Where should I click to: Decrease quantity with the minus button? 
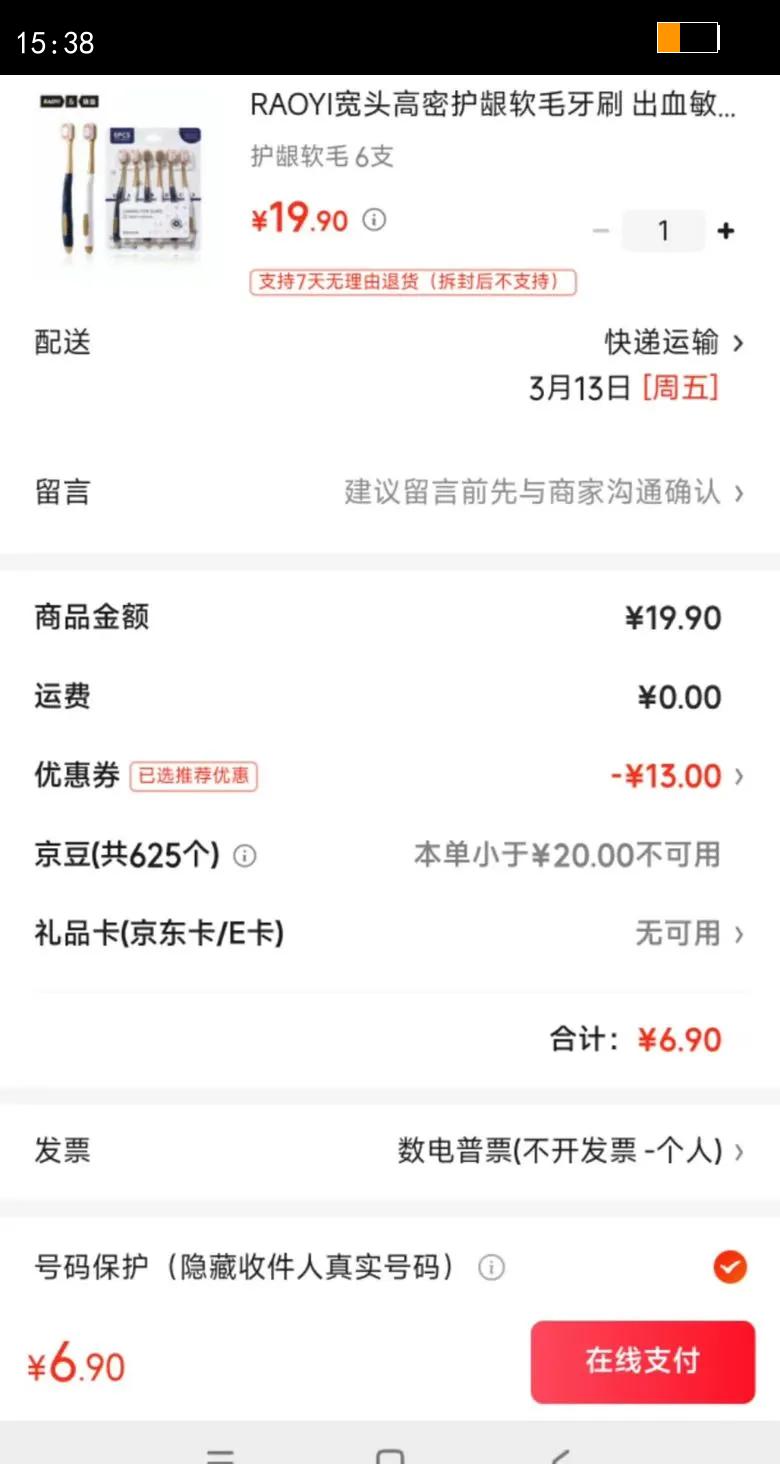[601, 231]
